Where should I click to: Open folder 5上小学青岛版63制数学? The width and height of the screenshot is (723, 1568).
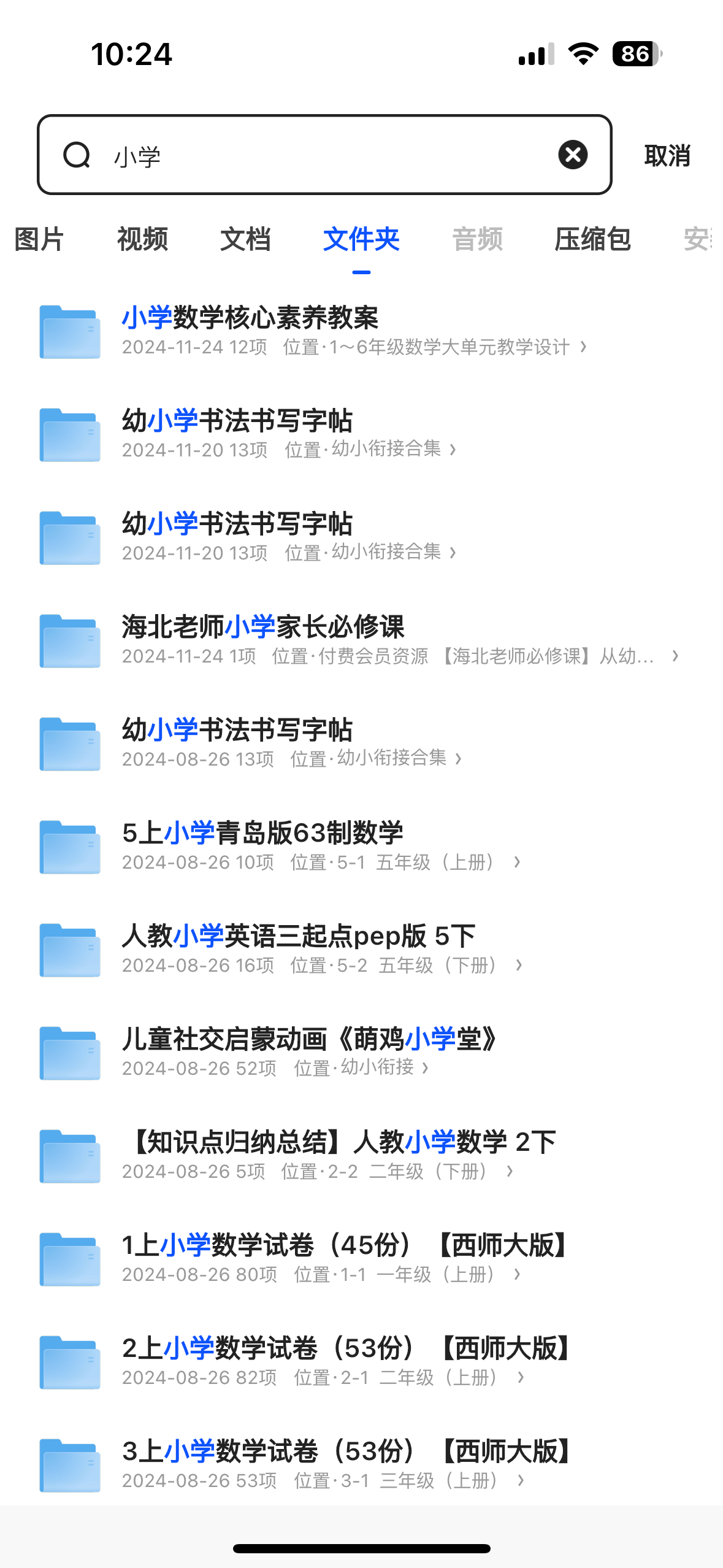[x=262, y=833]
